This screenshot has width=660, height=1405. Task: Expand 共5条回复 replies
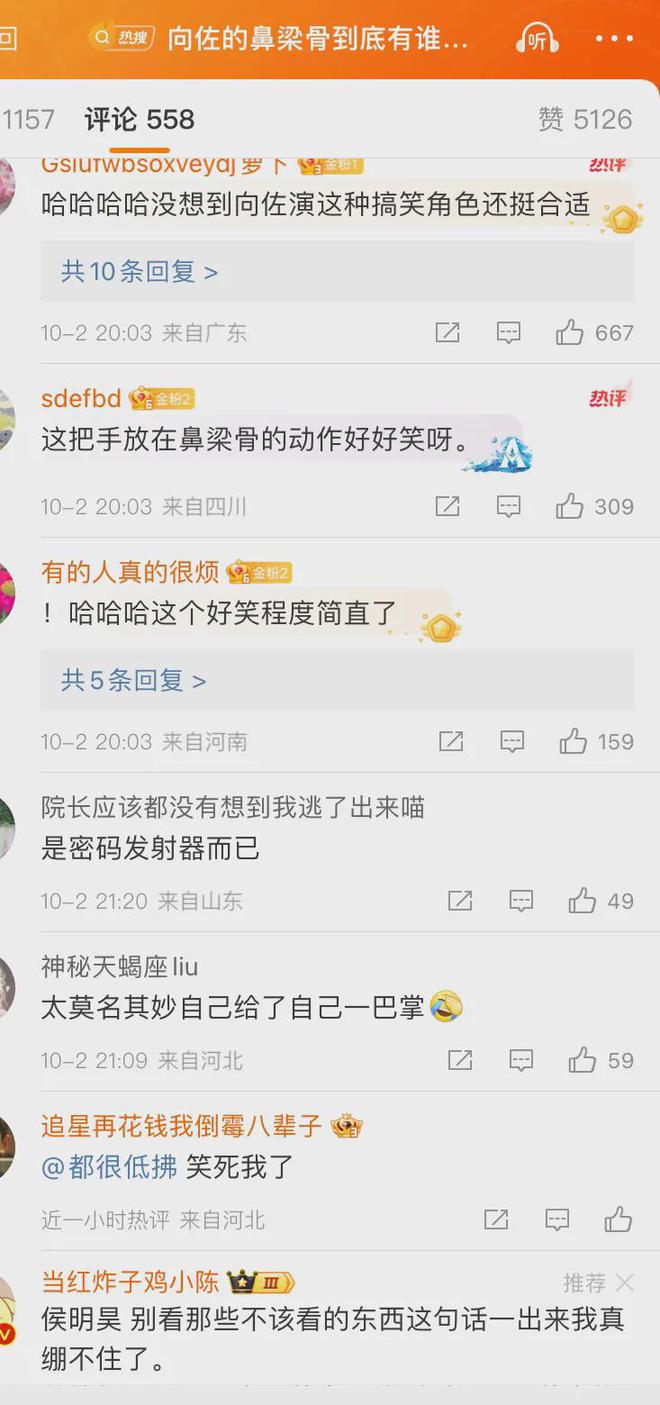click(133, 681)
